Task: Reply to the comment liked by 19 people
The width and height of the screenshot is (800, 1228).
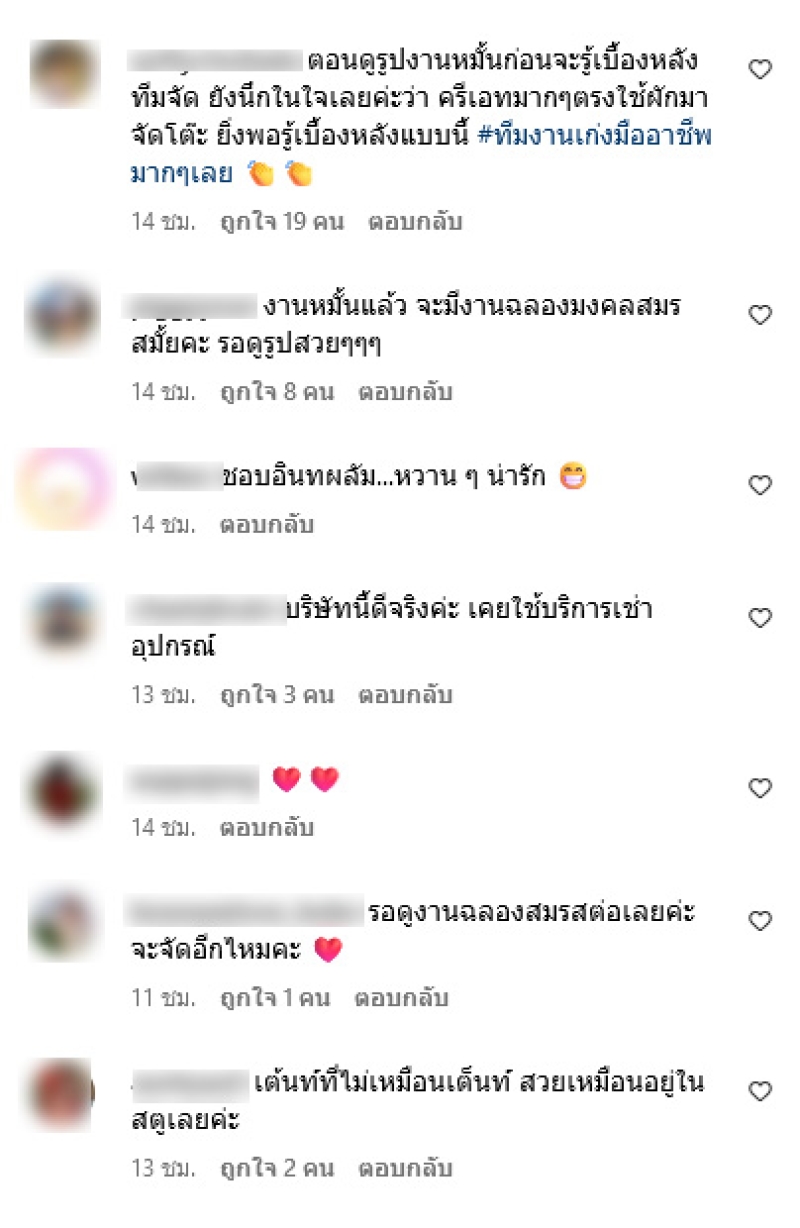Action: click(414, 221)
